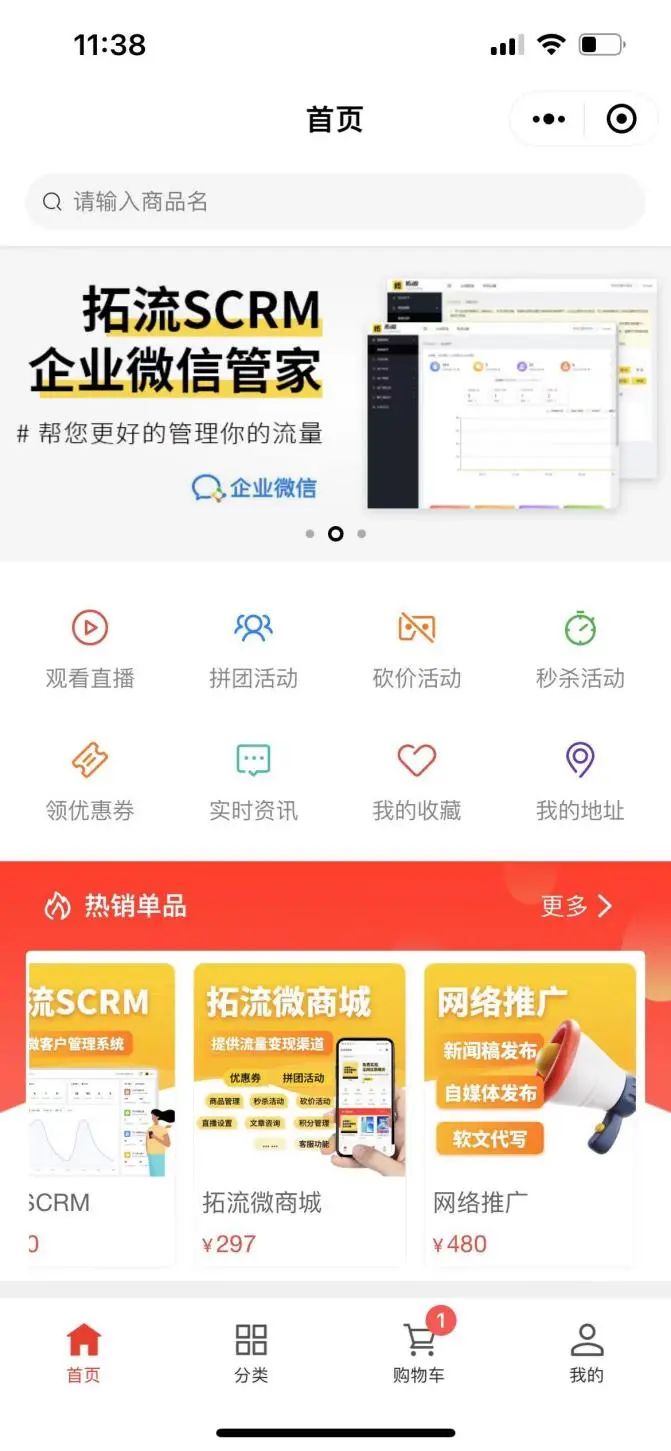Close the mini program with the circle icon
This screenshot has width=671, height=1451.
622,120
